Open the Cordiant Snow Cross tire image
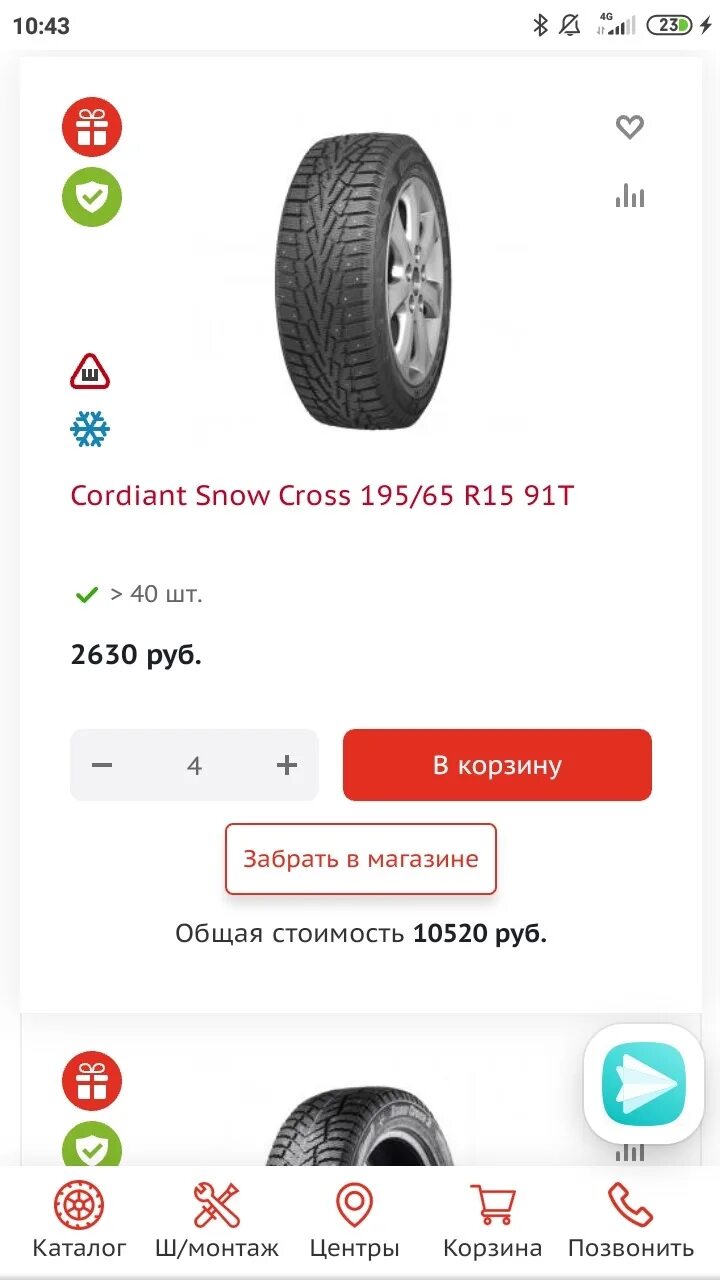 pyautogui.click(x=360, y=281)
